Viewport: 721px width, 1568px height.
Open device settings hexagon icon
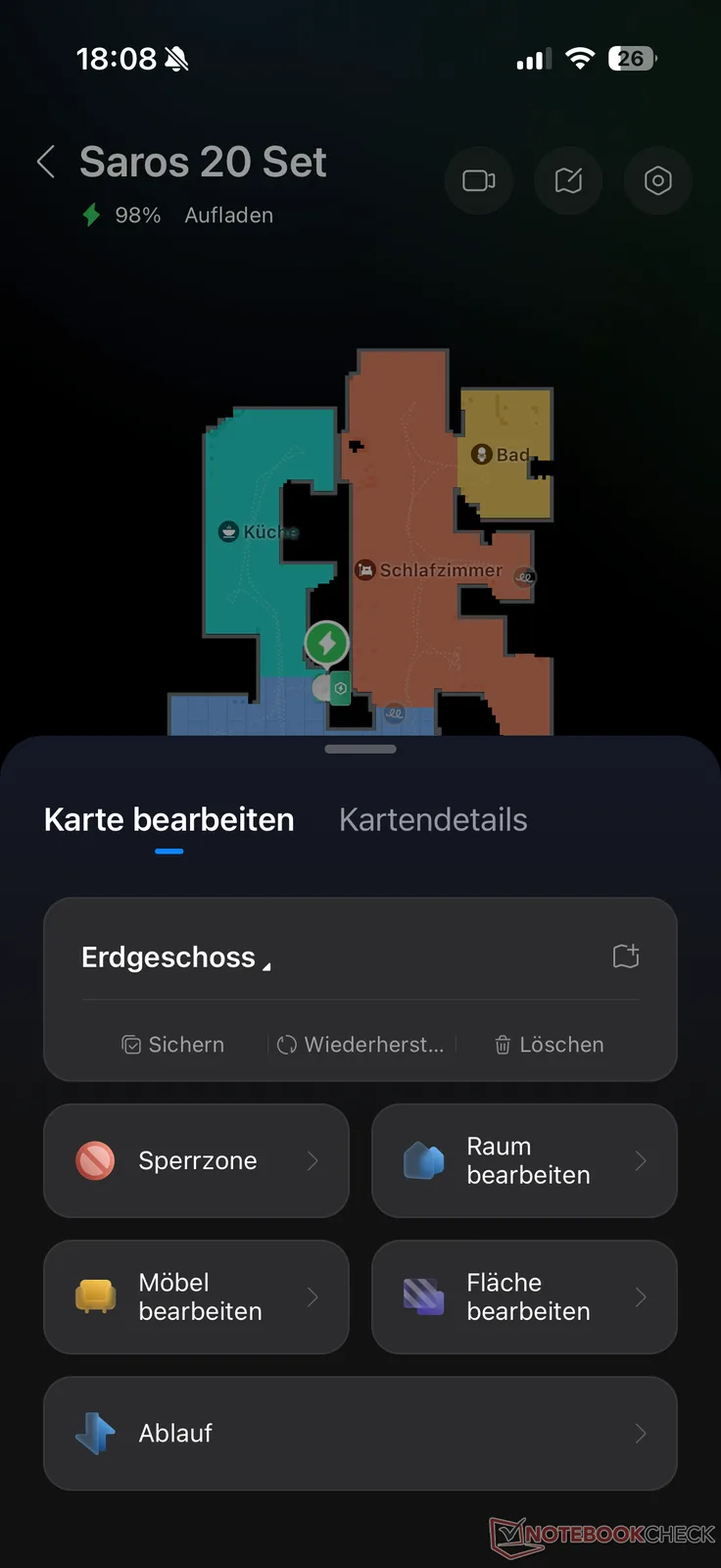coord(657,180)
